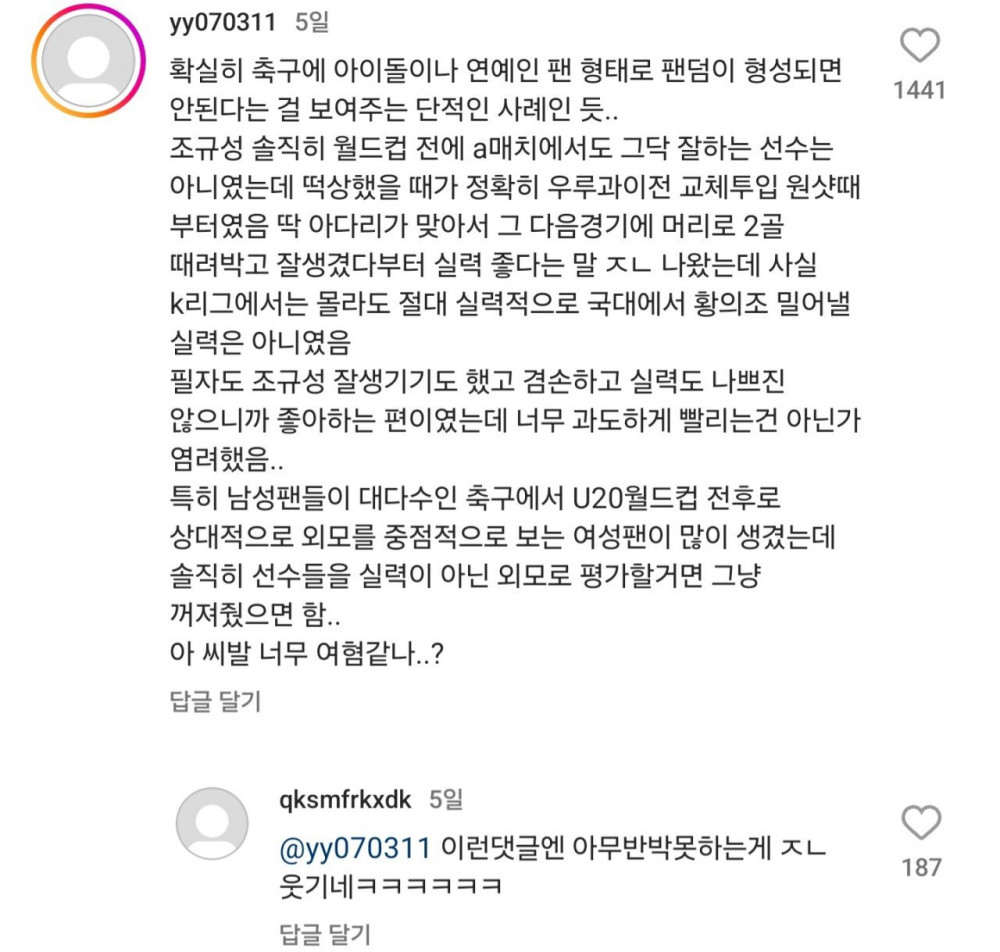Like the reply by qksmfrkxdk
The image size is (1000, 952).
(920, 823)
